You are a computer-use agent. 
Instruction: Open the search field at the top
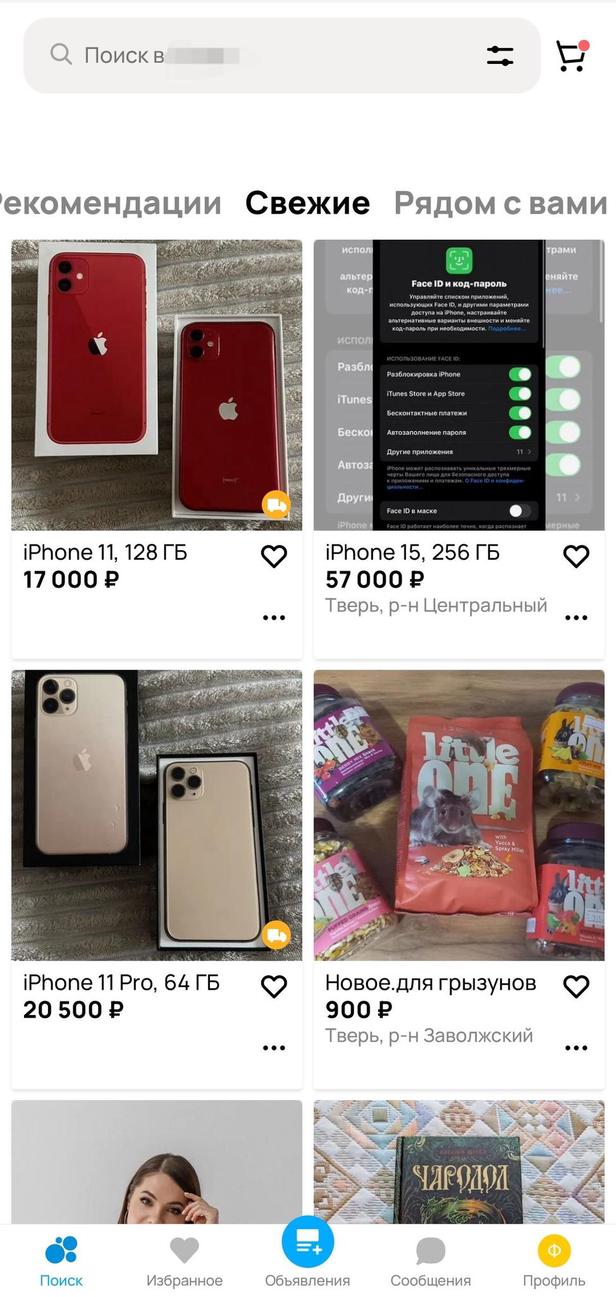250,55
